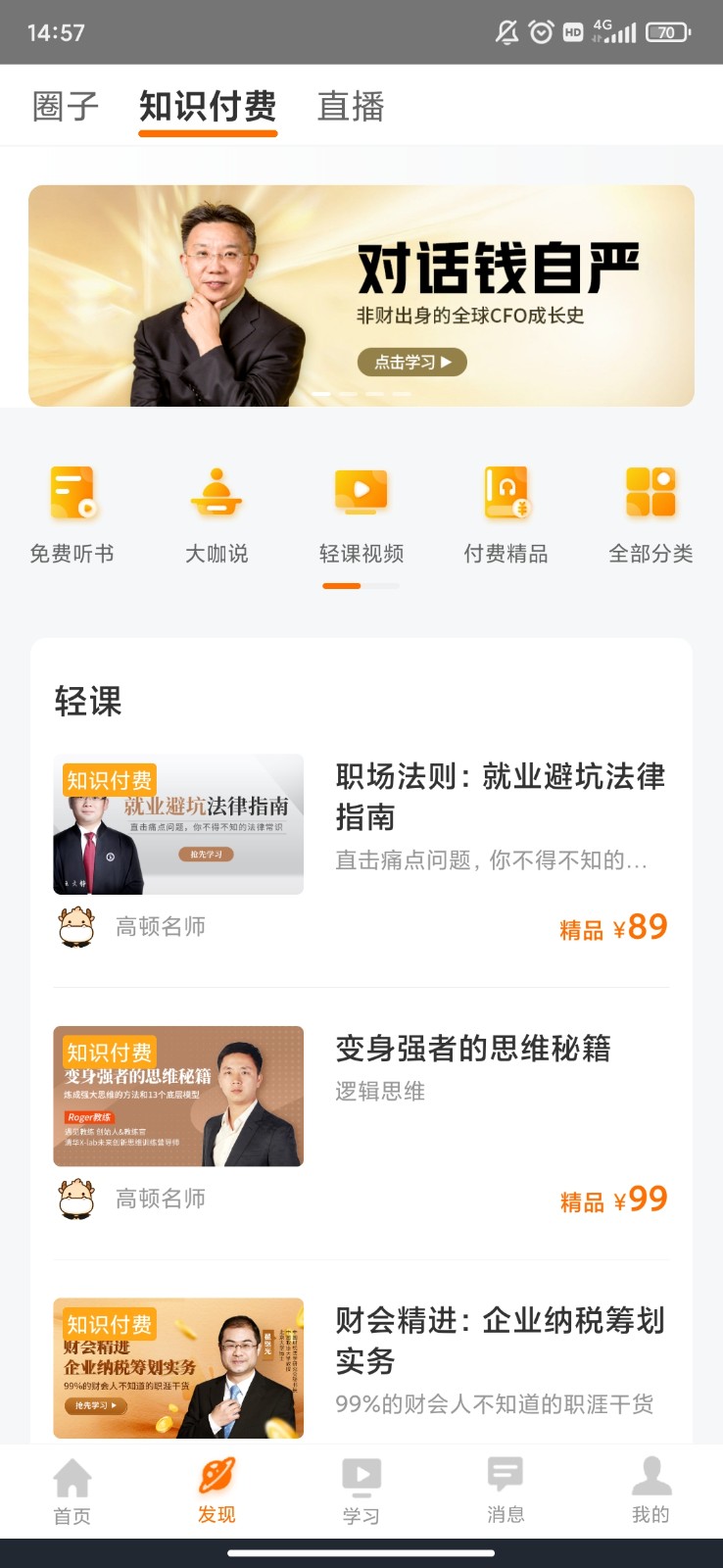The width and height of the screenshot is (723, 1568).
Task: Browse 全部分类 all categories
Action: click(x=651, y=510)
